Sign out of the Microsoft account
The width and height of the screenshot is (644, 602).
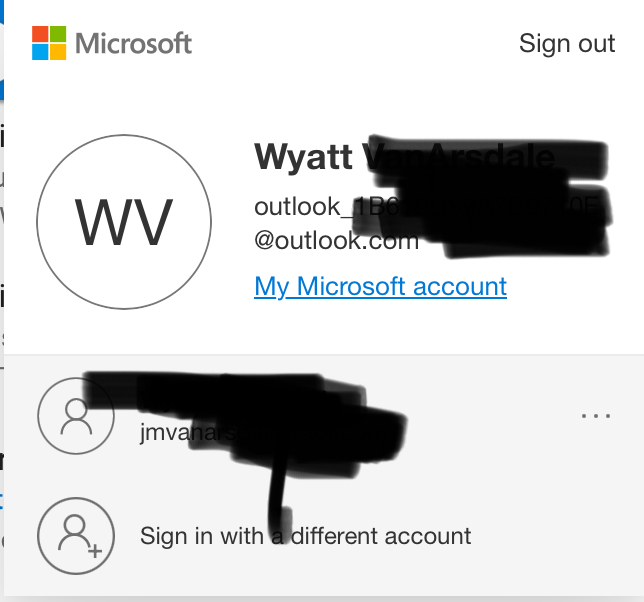pos(567,43)
